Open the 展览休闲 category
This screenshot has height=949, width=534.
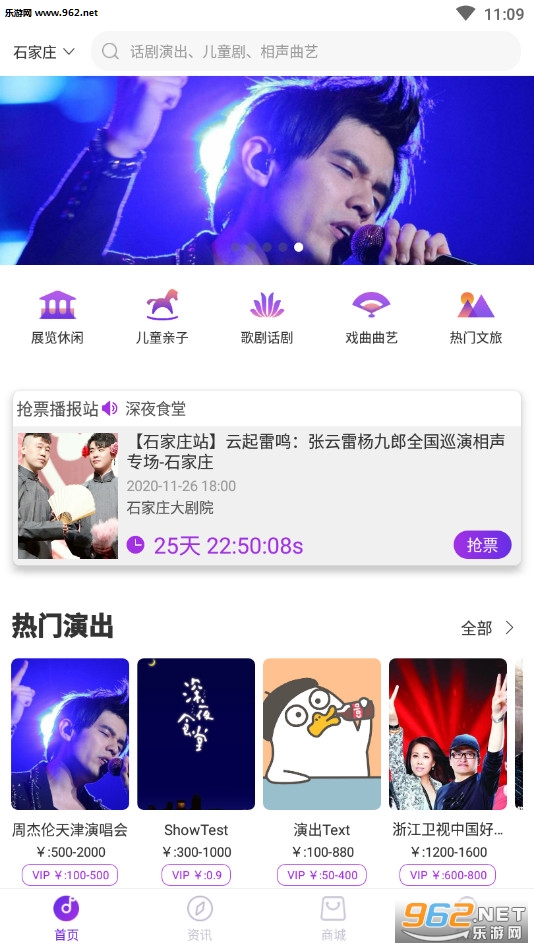point(58,318)
